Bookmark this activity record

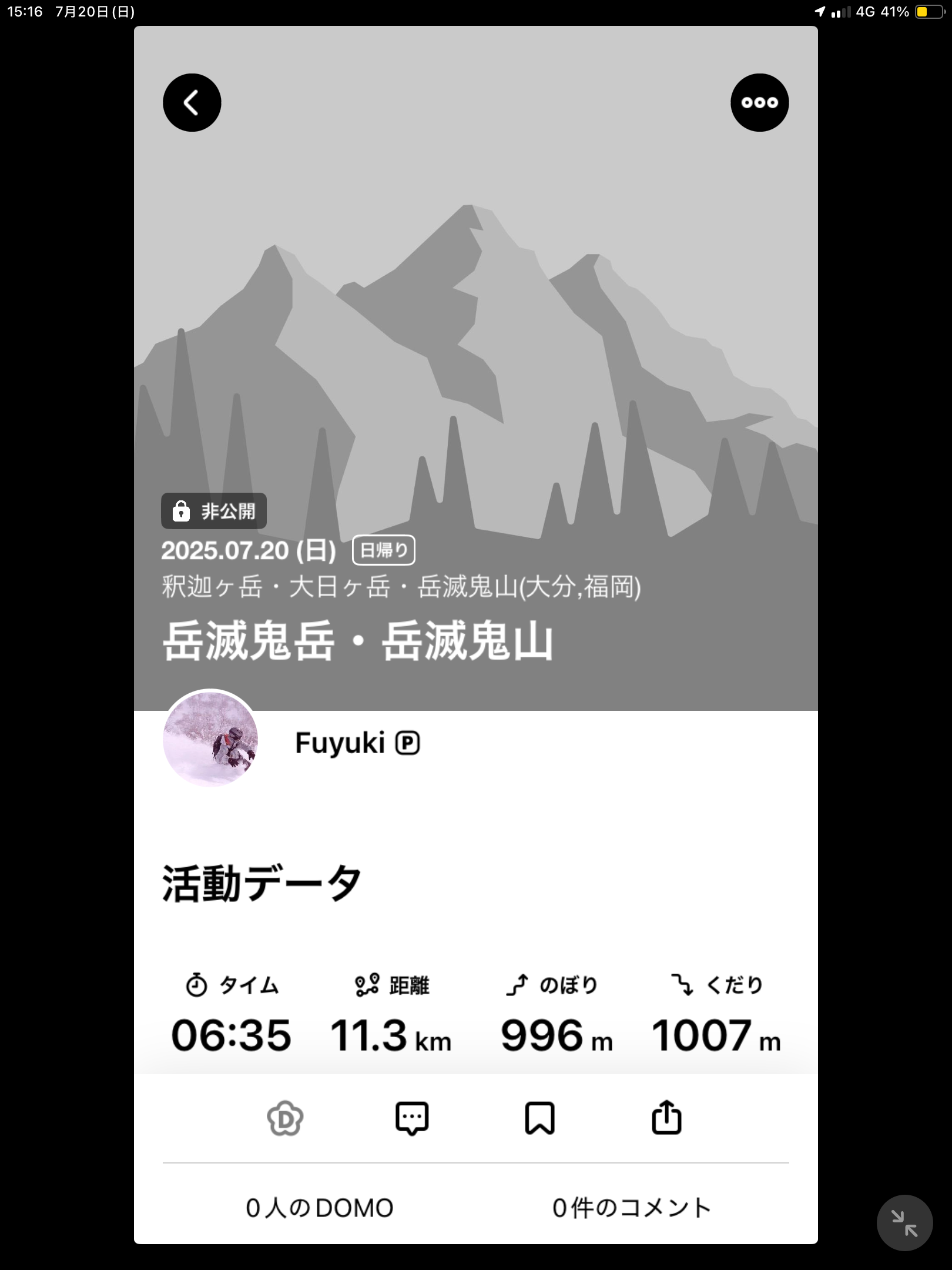coord(539,1118)
